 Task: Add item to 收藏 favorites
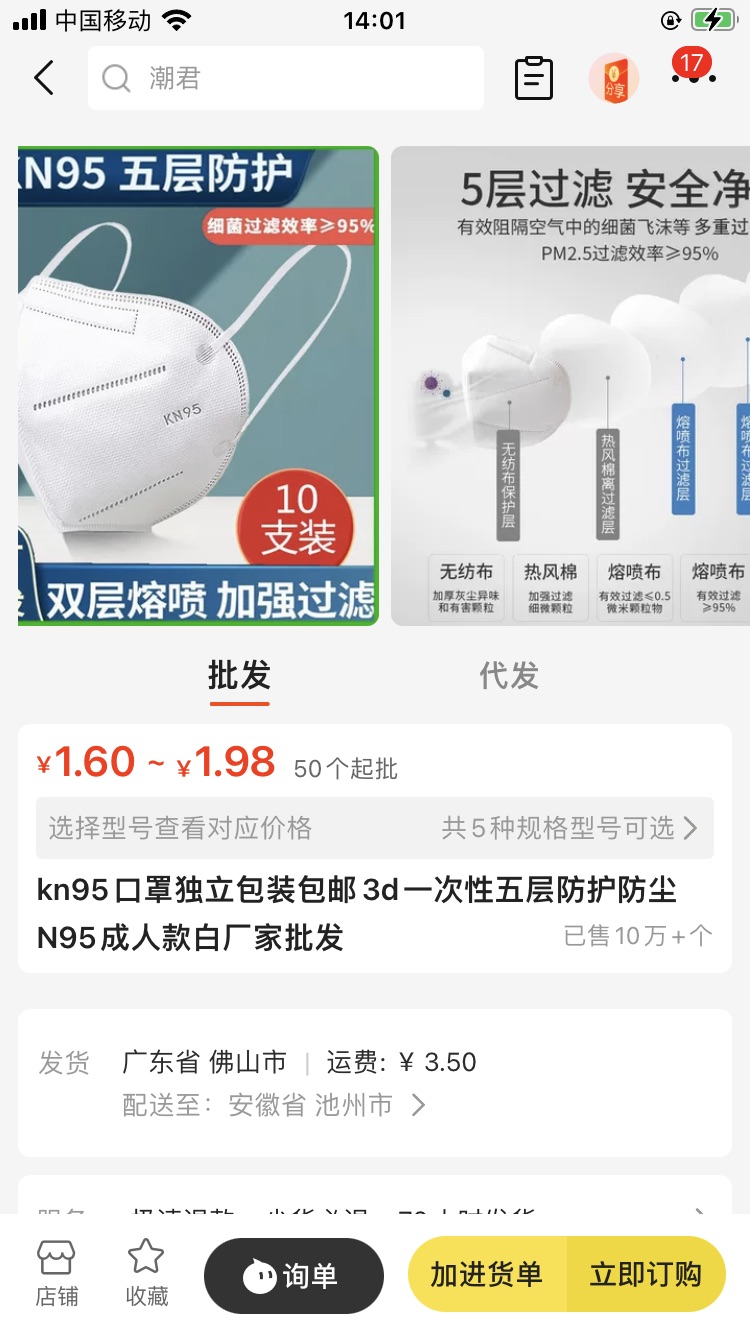point(147,1274)
